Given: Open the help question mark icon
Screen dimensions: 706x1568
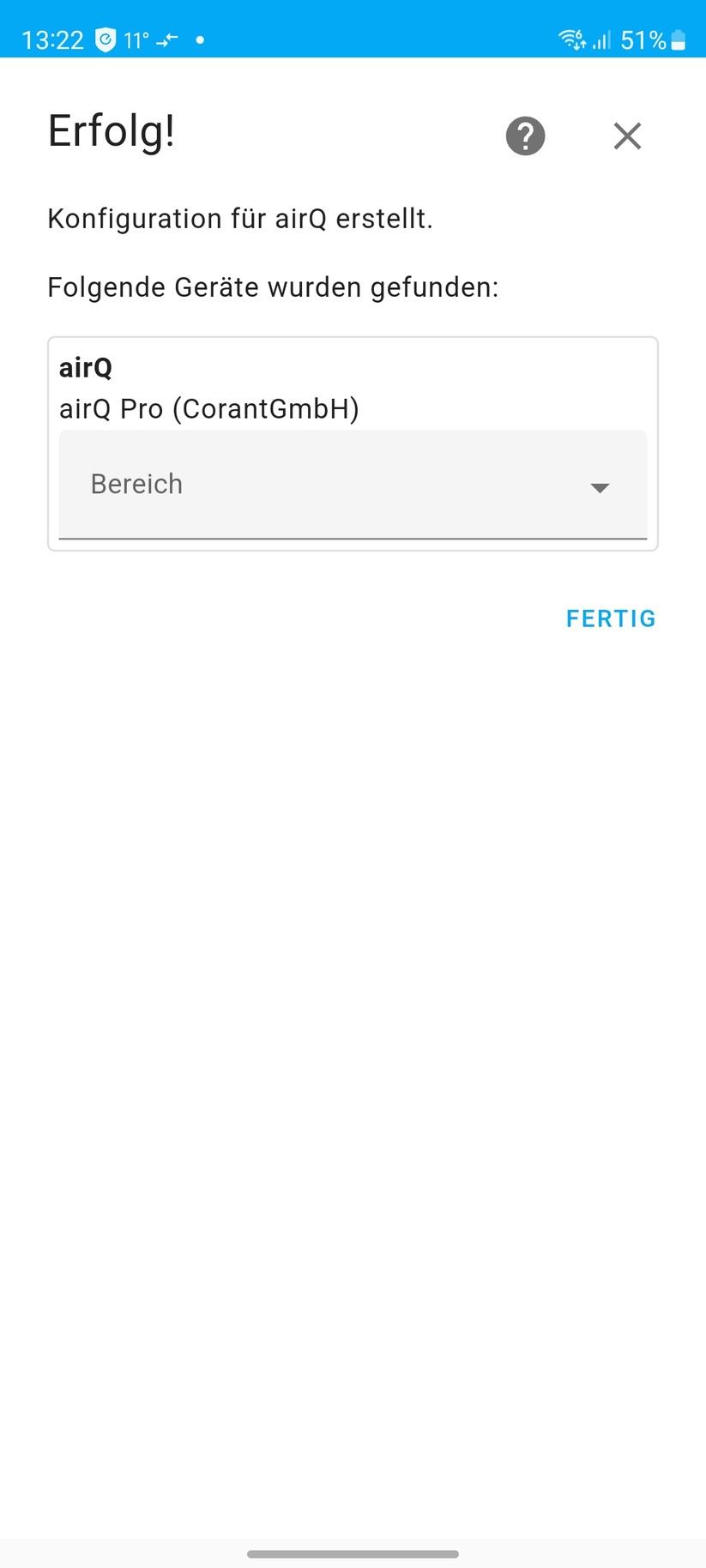Looking at the screenshot, I should click(524, 136).
